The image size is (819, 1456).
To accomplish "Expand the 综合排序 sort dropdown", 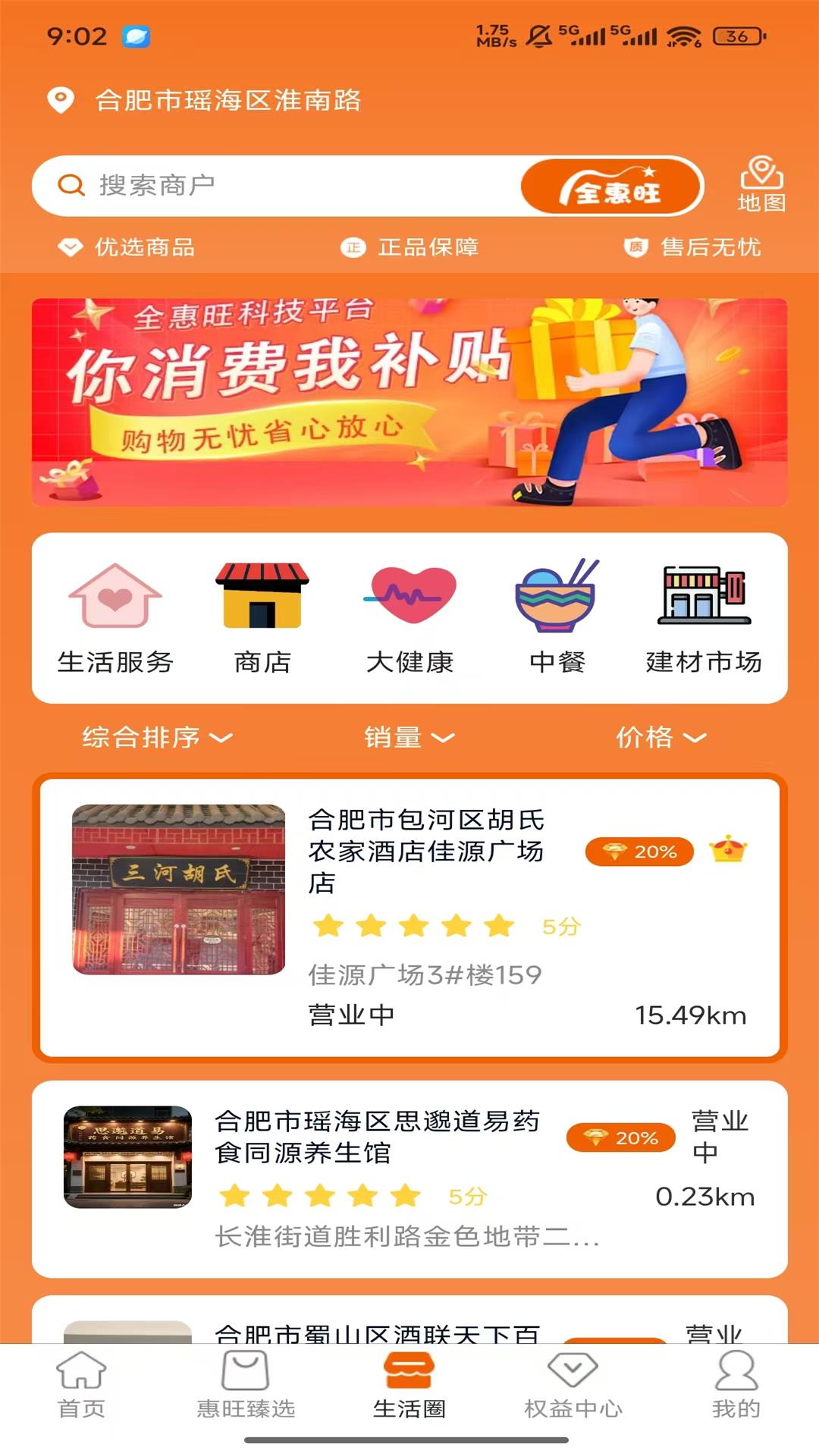I will pos(155,736).
